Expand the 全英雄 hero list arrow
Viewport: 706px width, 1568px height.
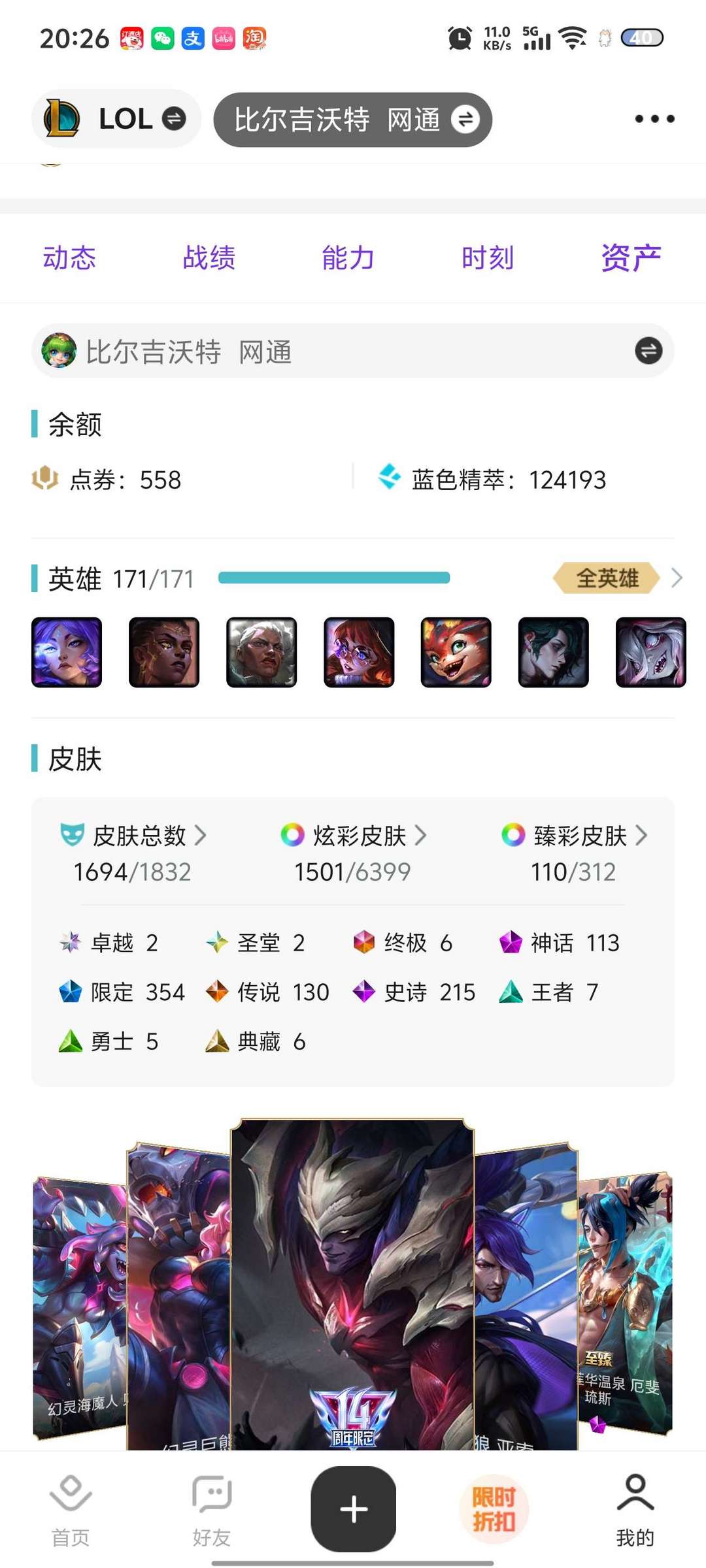tap(677, 578)
